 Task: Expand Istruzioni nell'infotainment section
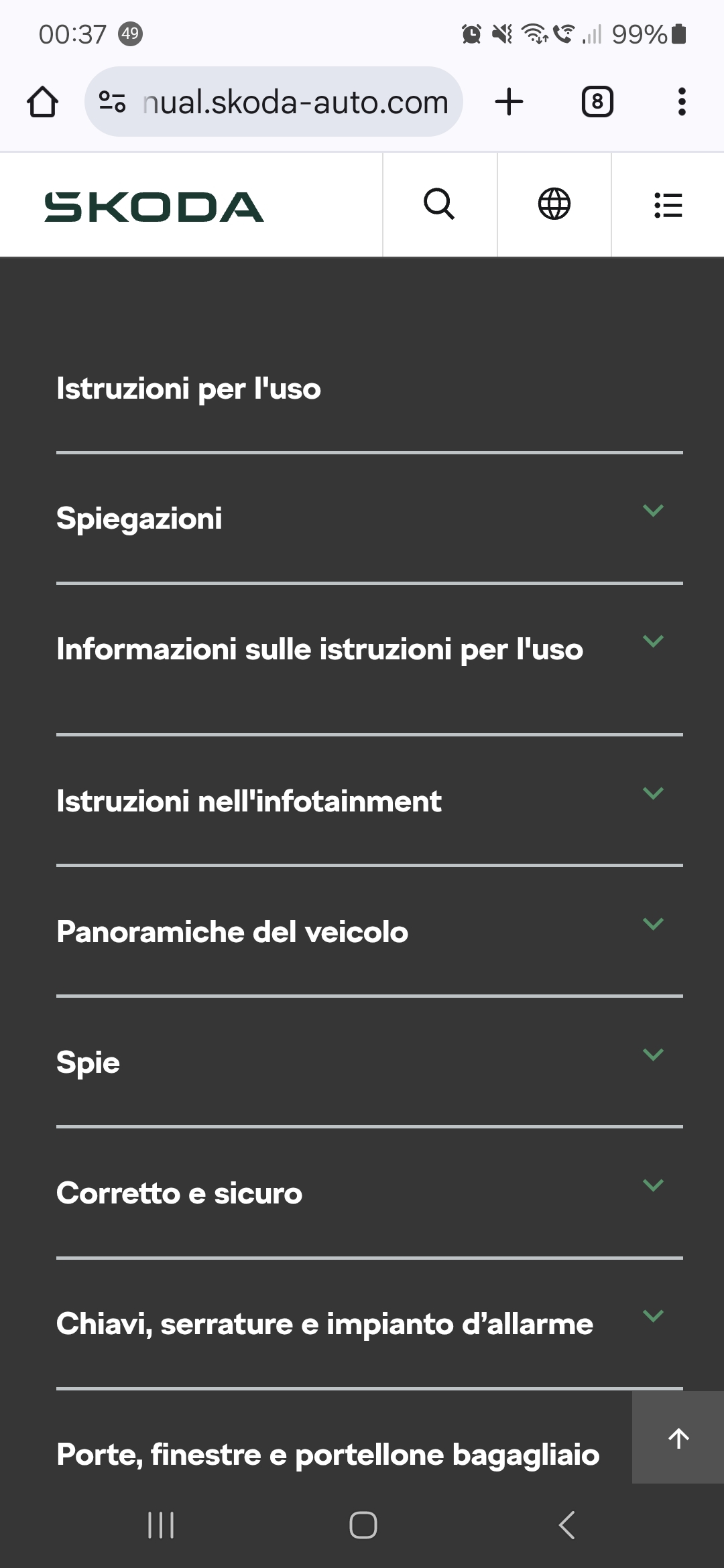click(369, 801)
